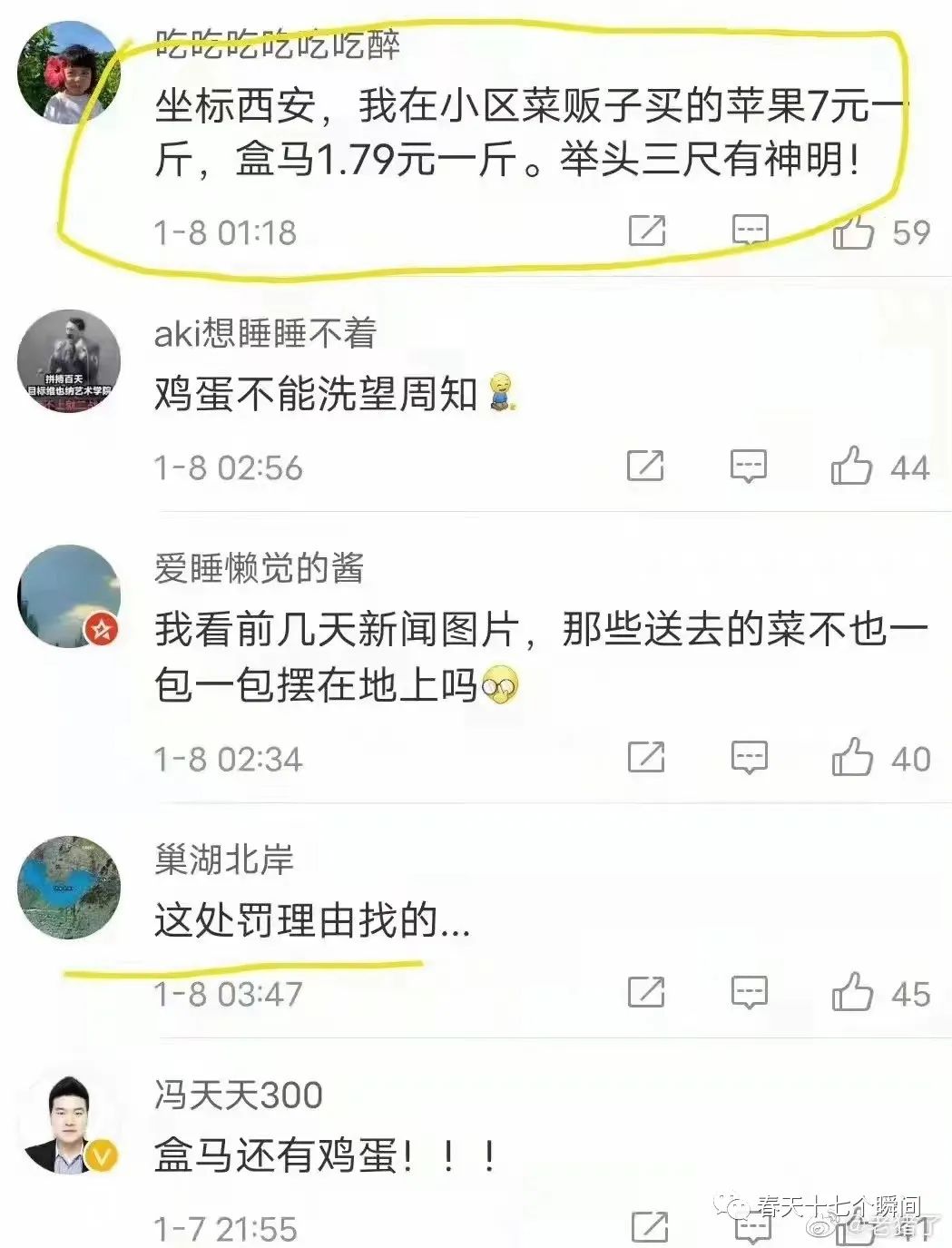
Task: Repost 巢湖北岸's comment
Action: click(646, 992)
